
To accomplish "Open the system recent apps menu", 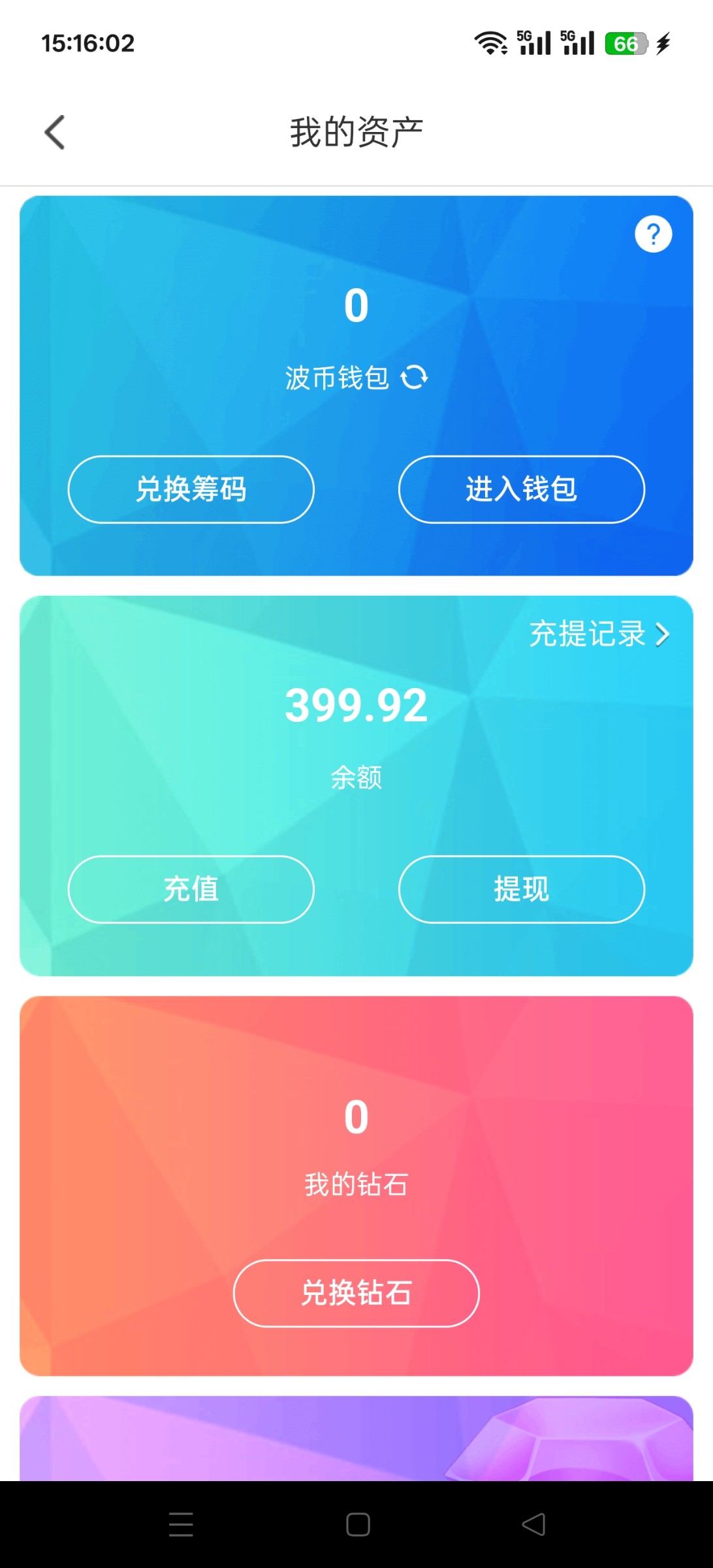I will (181, 1524).
